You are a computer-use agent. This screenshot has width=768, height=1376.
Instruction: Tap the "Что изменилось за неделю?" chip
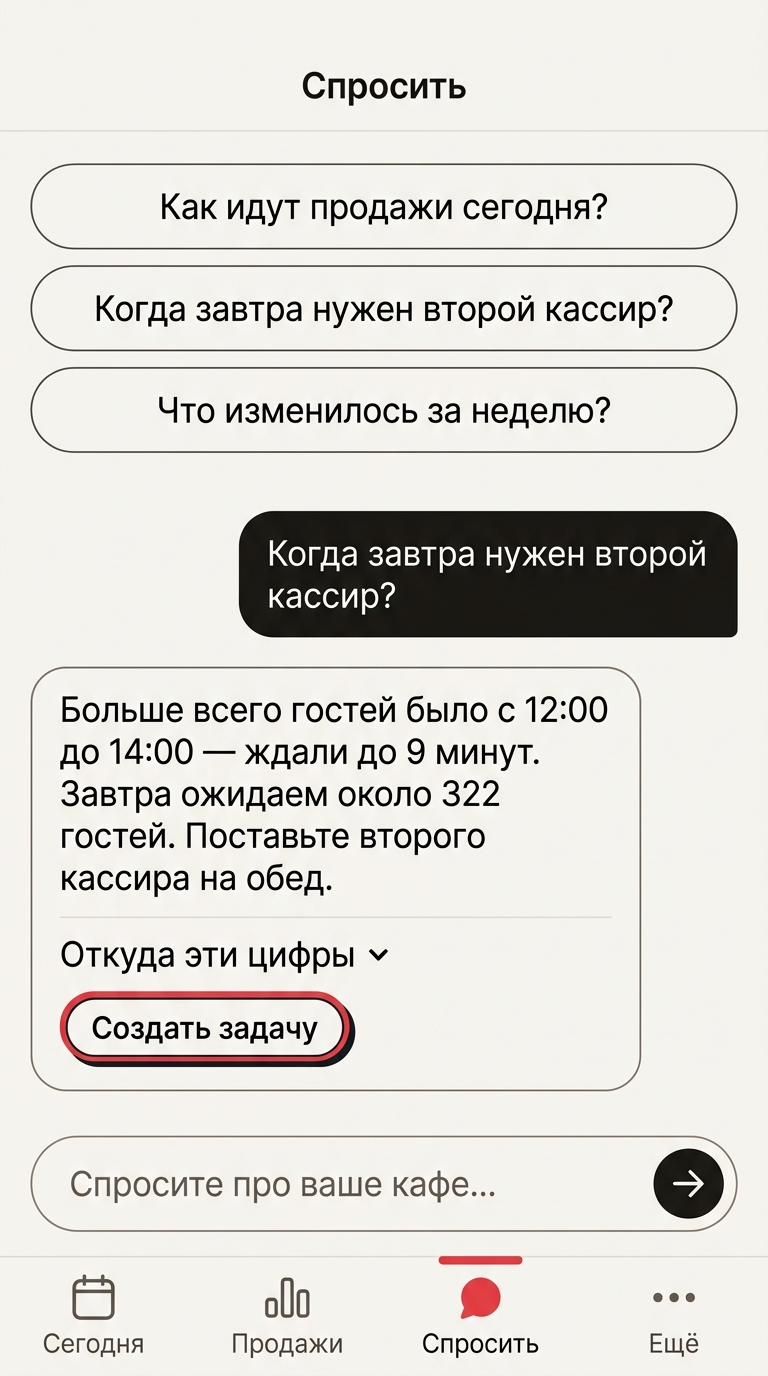point(384,410)
